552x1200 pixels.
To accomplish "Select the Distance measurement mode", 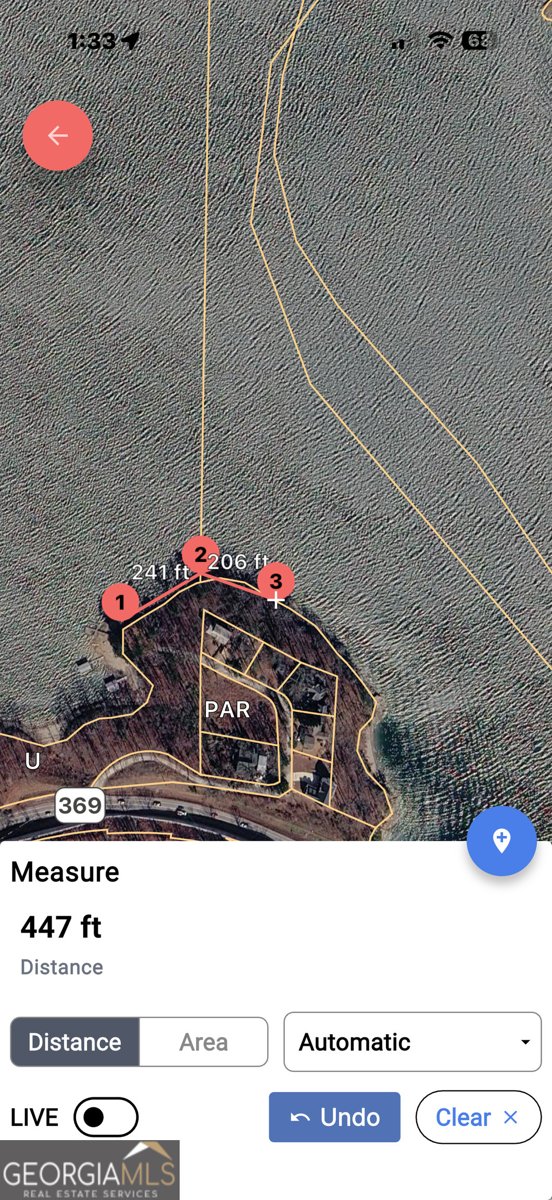I will tap(75, 1042).
